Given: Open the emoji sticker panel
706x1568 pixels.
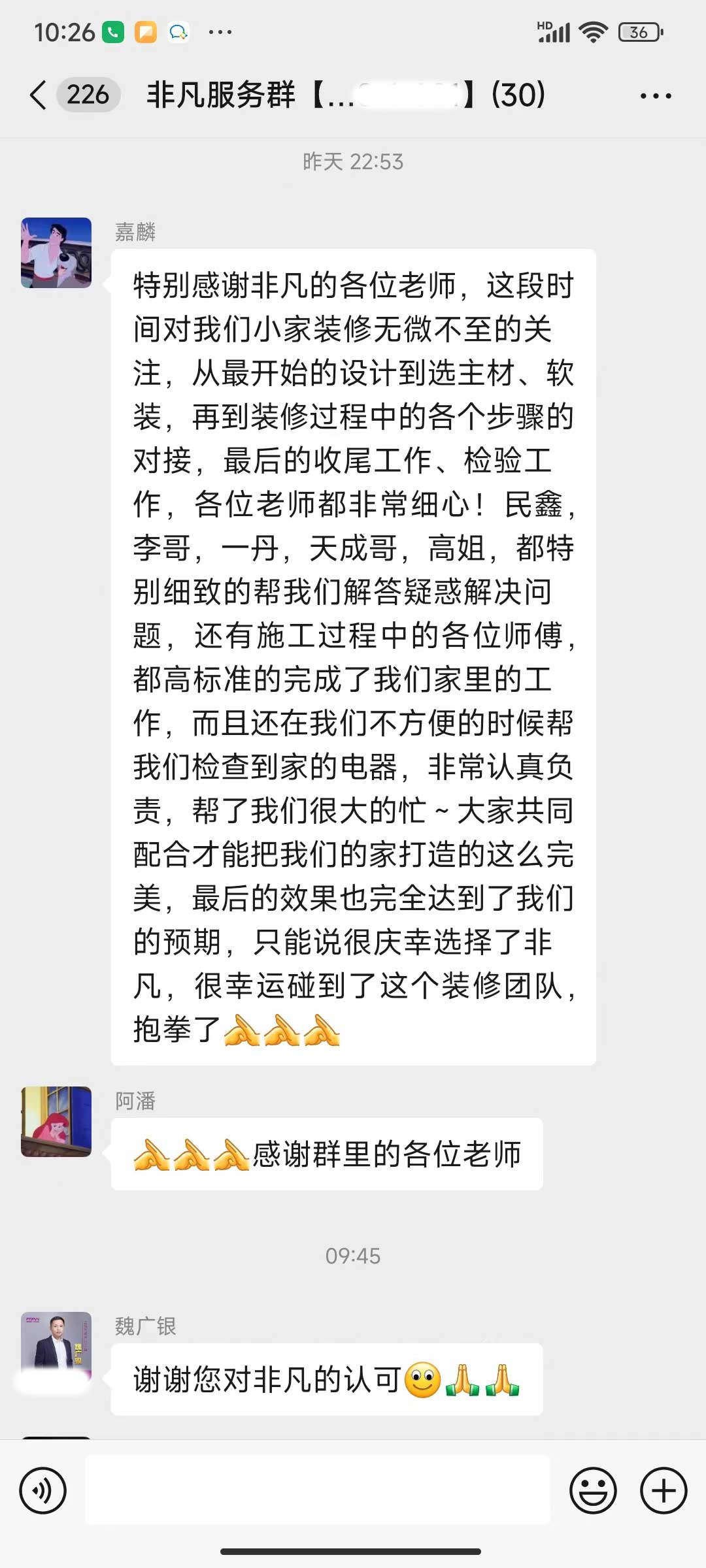Looking at the screenshot, I should pos(593,1490).
